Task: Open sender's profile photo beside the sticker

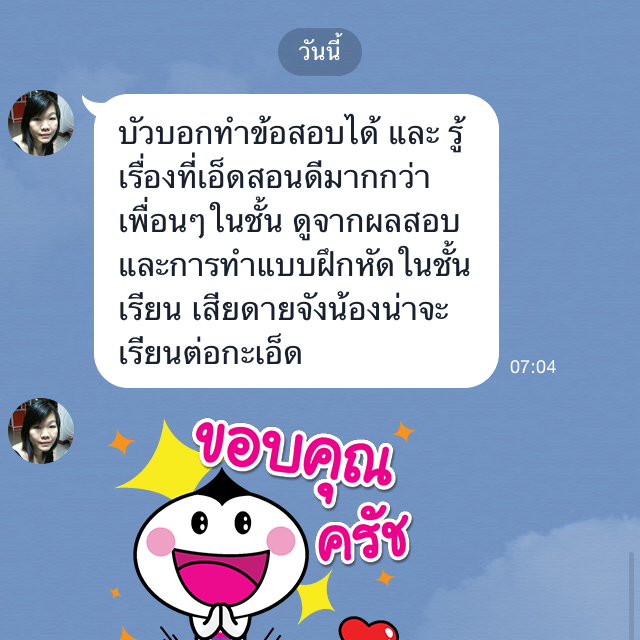Action: (x=41, y=431)
